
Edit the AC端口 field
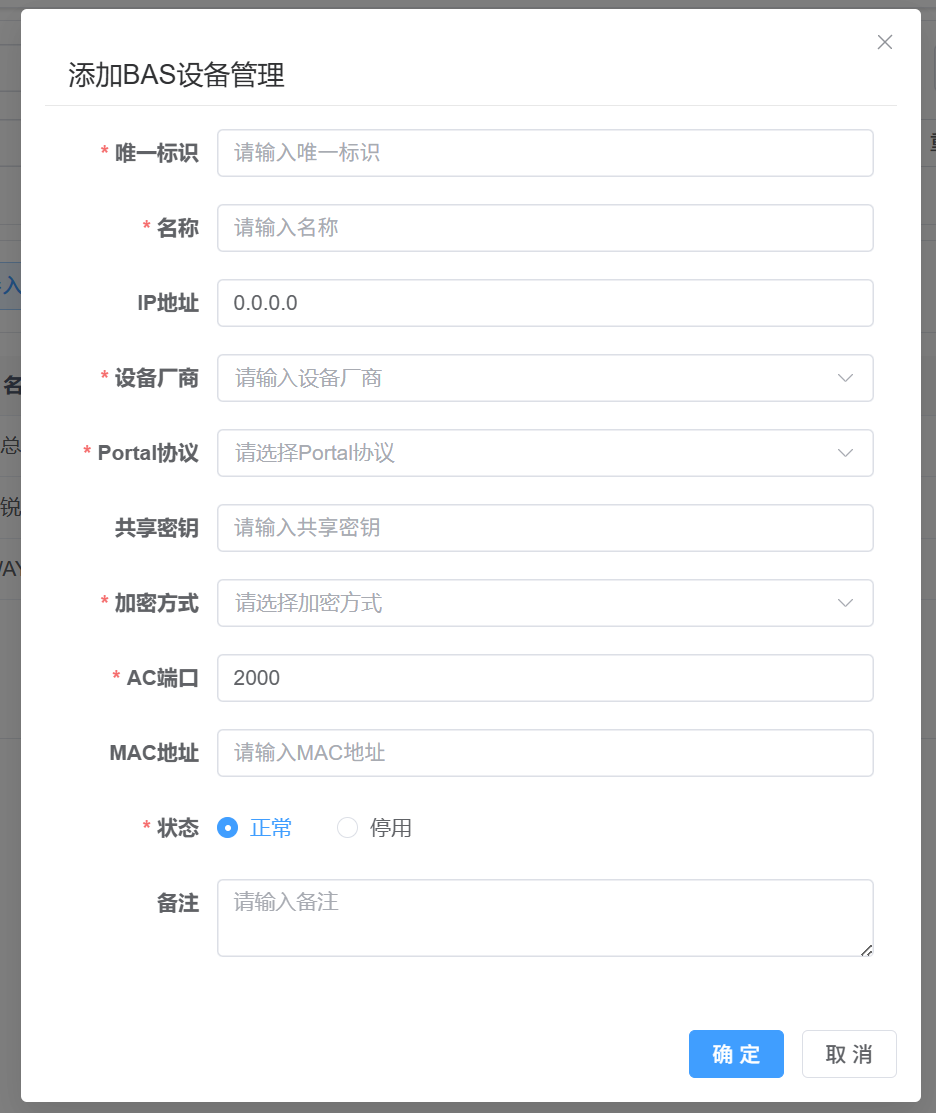[545, 678]
